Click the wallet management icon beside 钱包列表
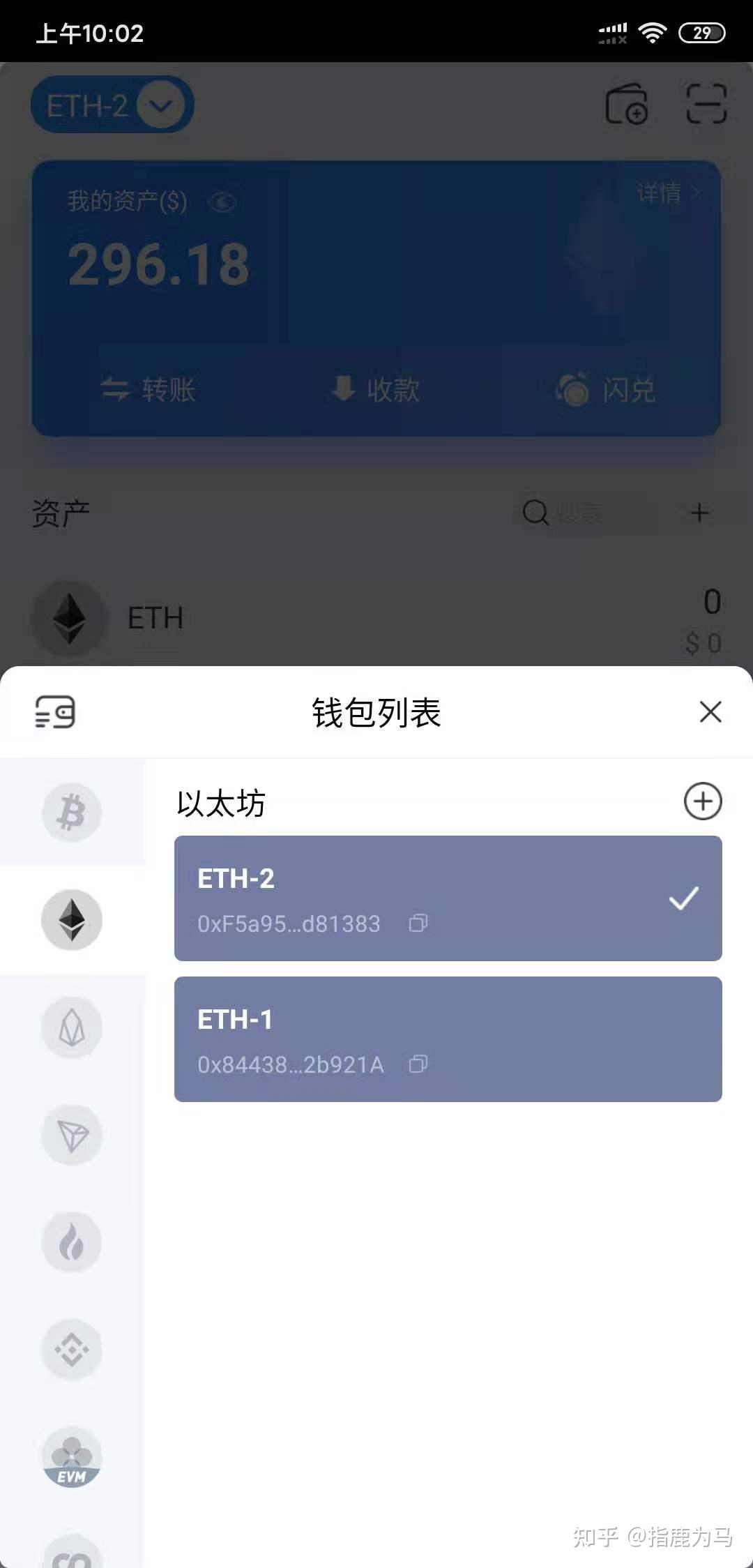753x1568 pixels. pos(55,711)
